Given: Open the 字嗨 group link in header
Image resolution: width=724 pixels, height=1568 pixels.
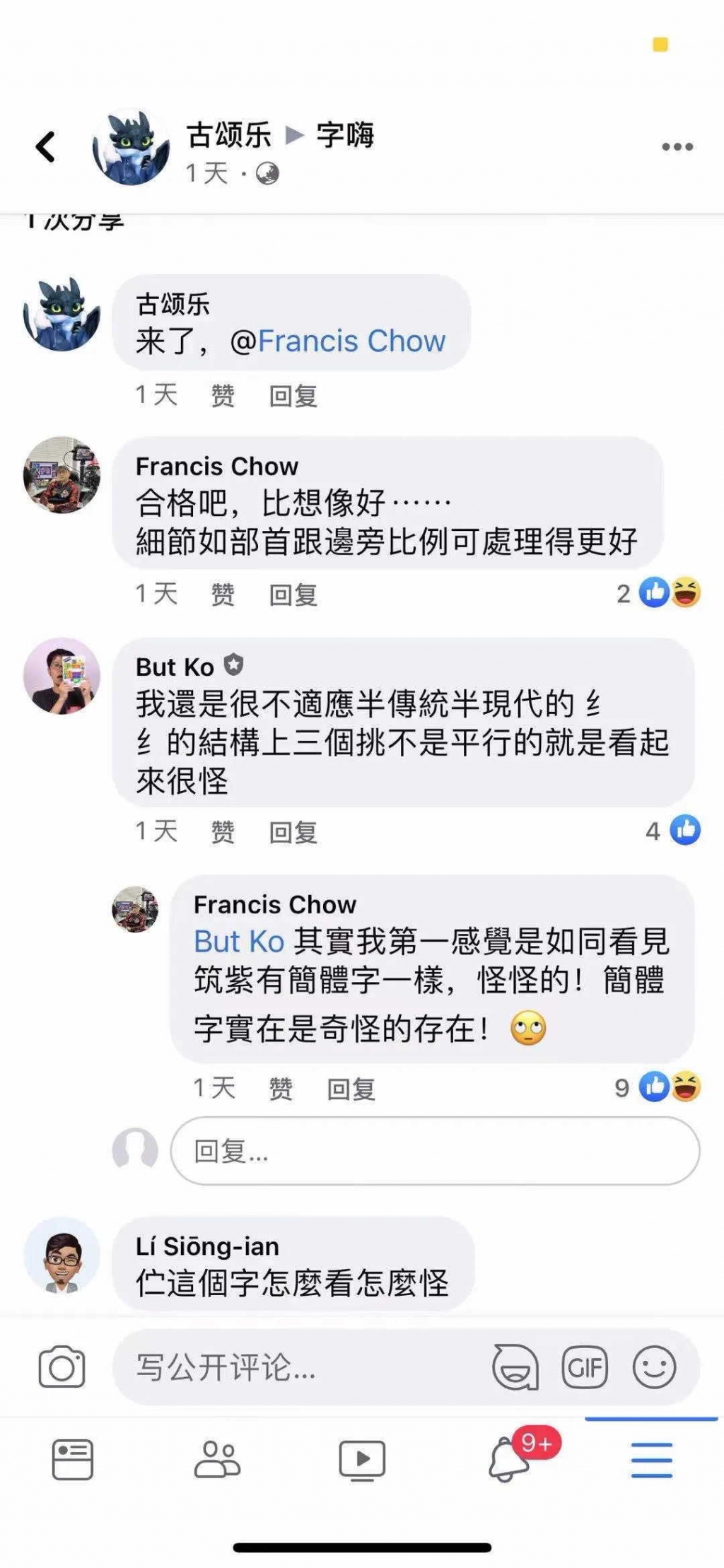Looking at the screenshot, I should pyautogui.click(x=345, y=134).
